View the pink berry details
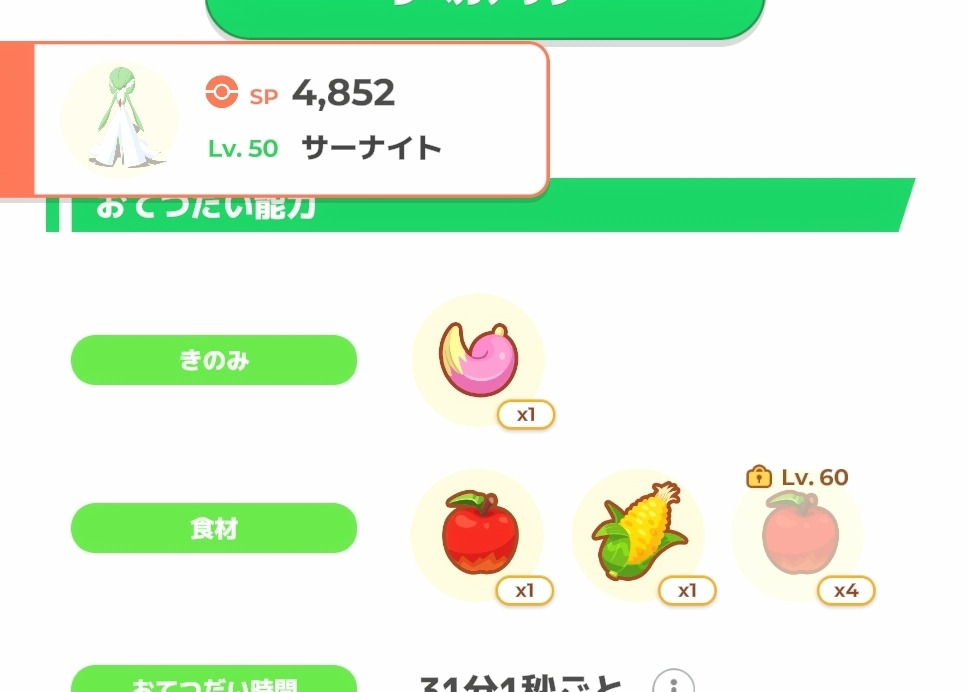The height and width of the screenshot is (692, 968). click(478, 360)
